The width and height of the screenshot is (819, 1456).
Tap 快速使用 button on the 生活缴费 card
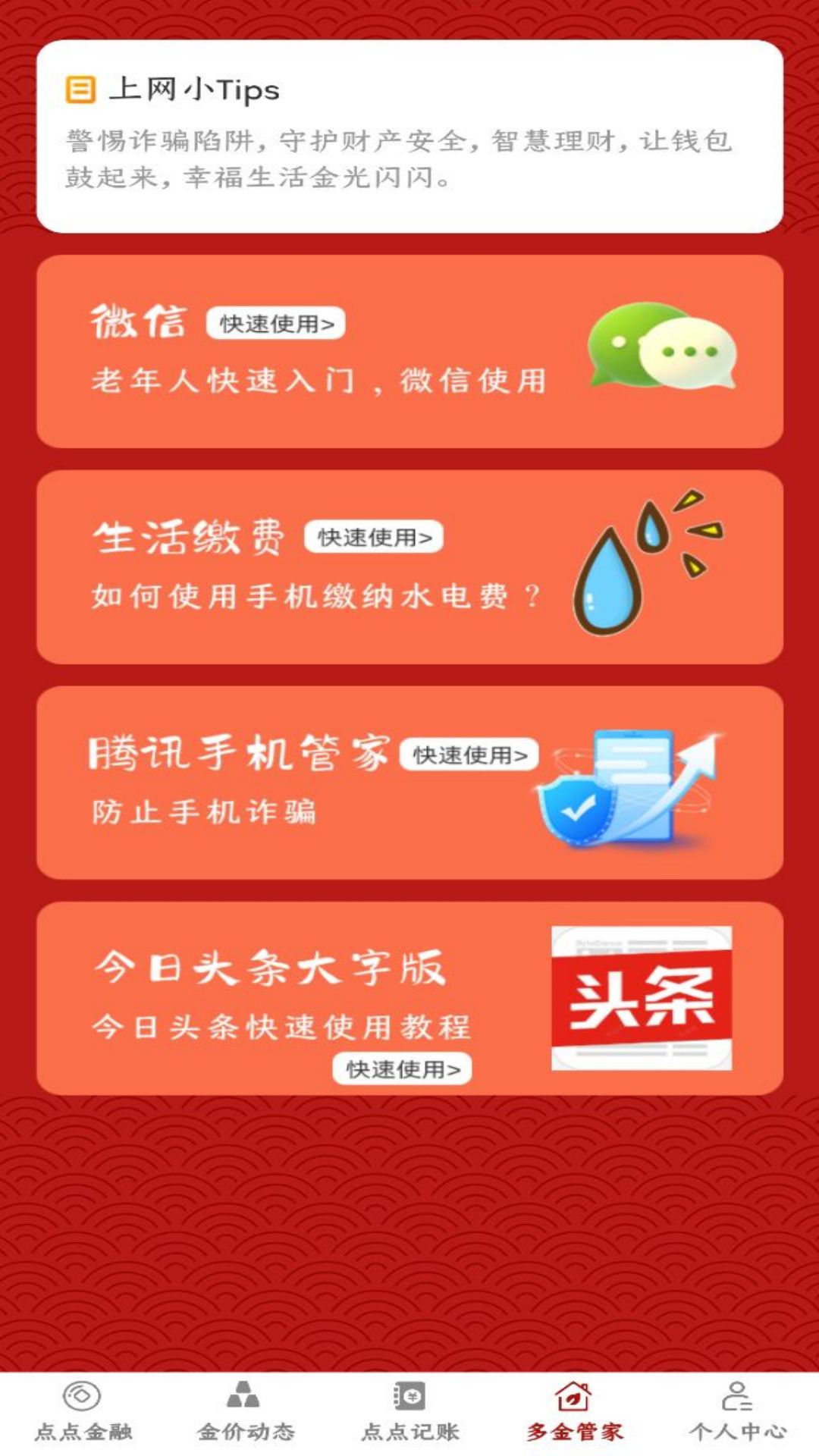(x=374, y=538)
